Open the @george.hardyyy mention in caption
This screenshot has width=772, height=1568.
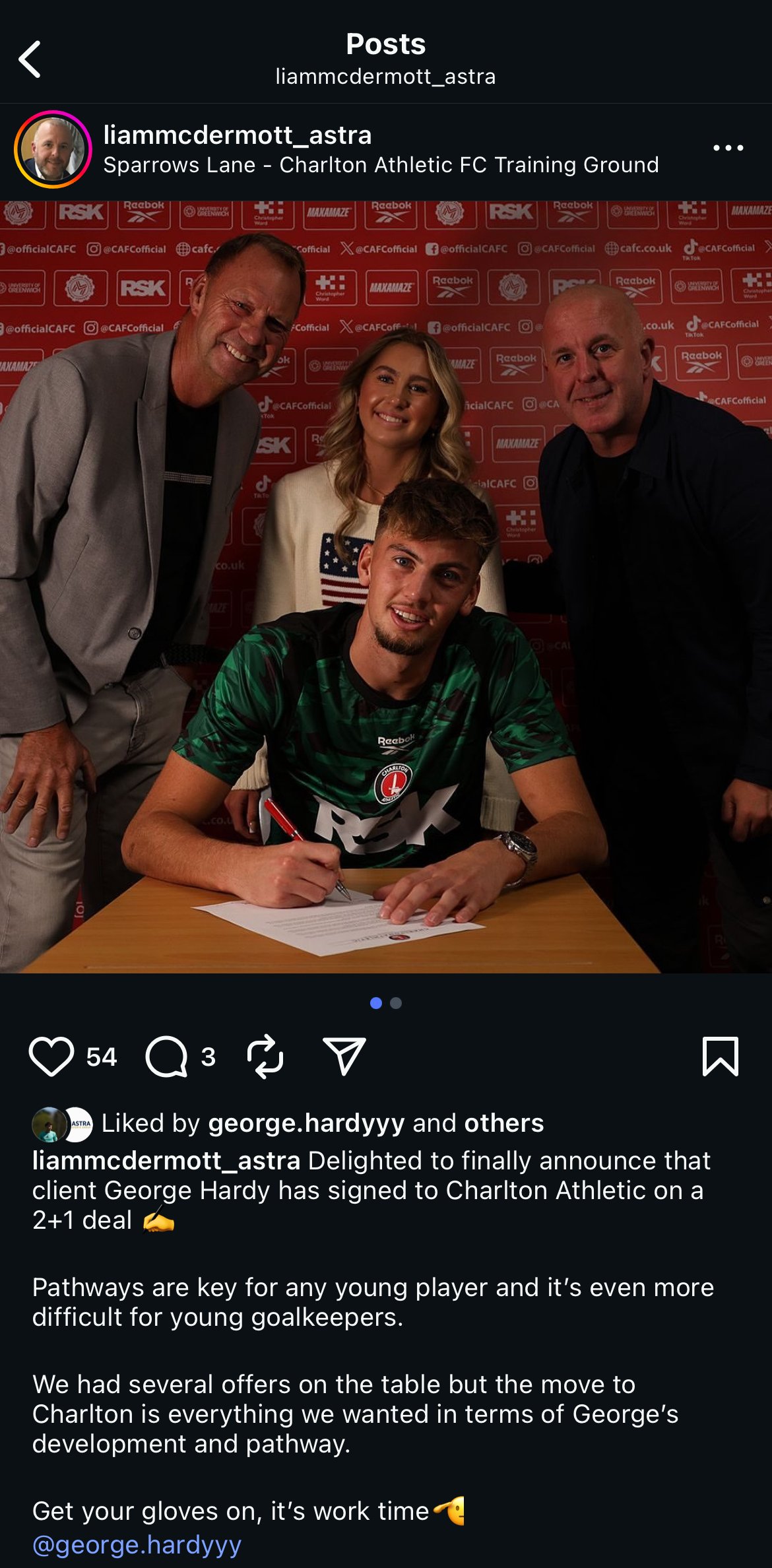pyautogui.click(x=137, y=1545)
